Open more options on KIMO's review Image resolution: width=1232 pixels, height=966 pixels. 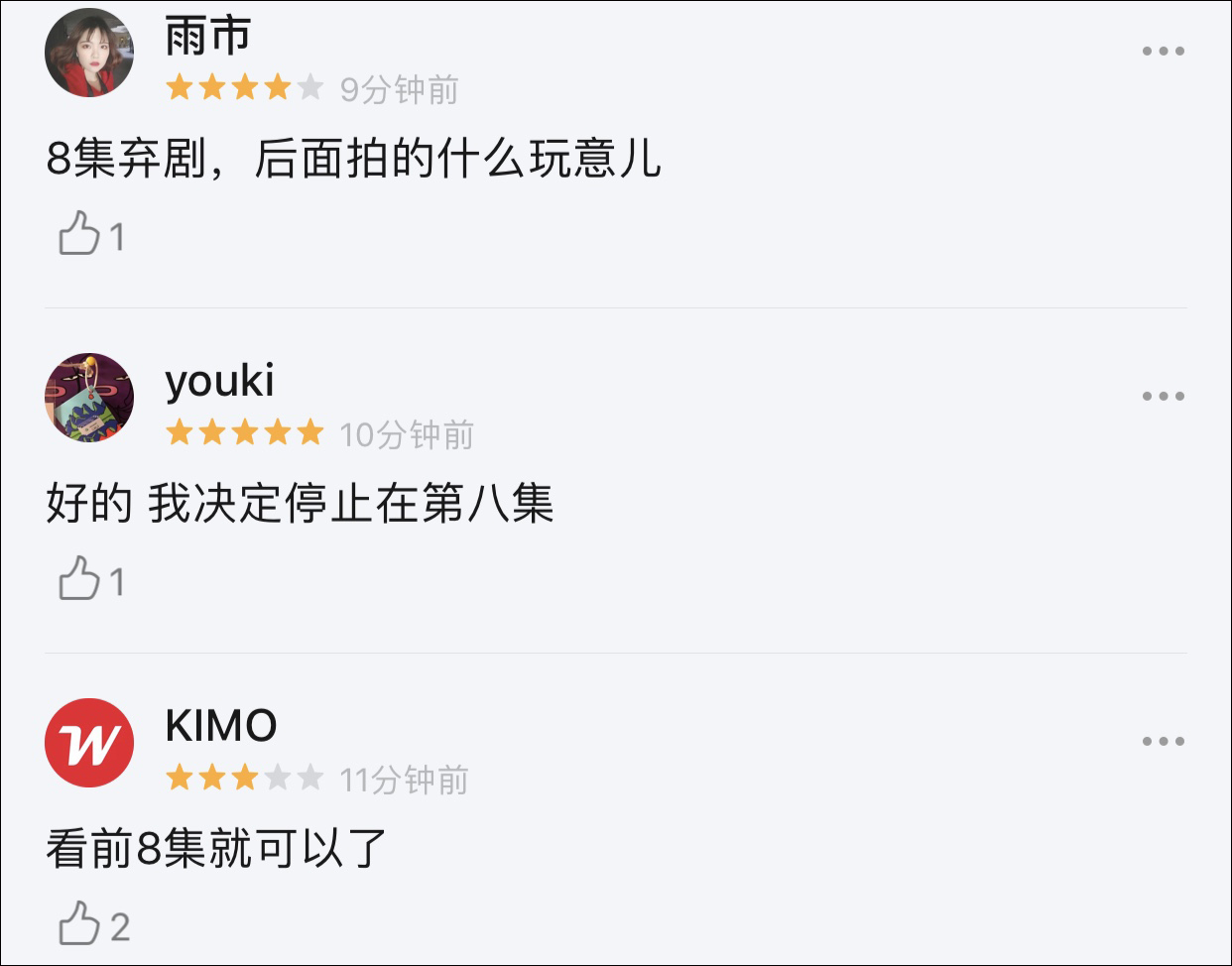1163,741
